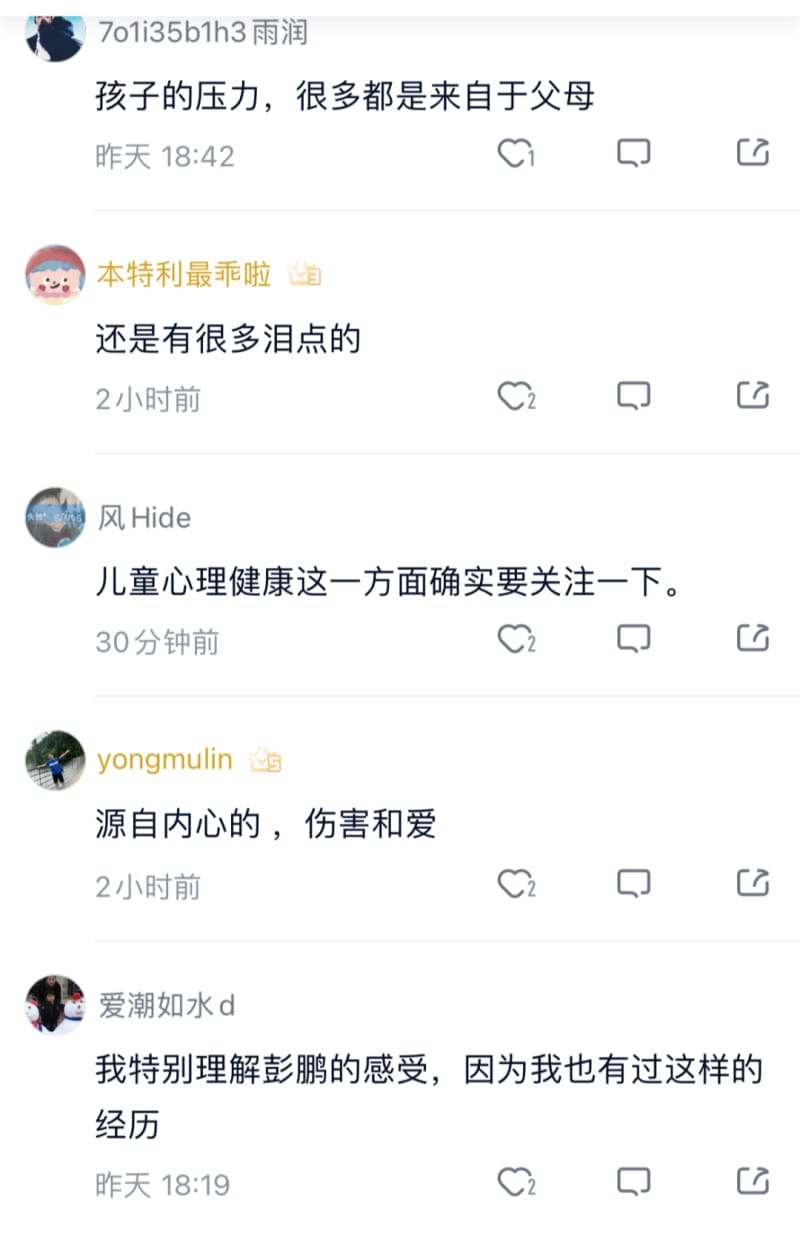Image resolution: width=800 pixels, height=1236 pixels.
Task: Share 7o1i35b1h3 雨润's comment
Action: click(753, 153)
